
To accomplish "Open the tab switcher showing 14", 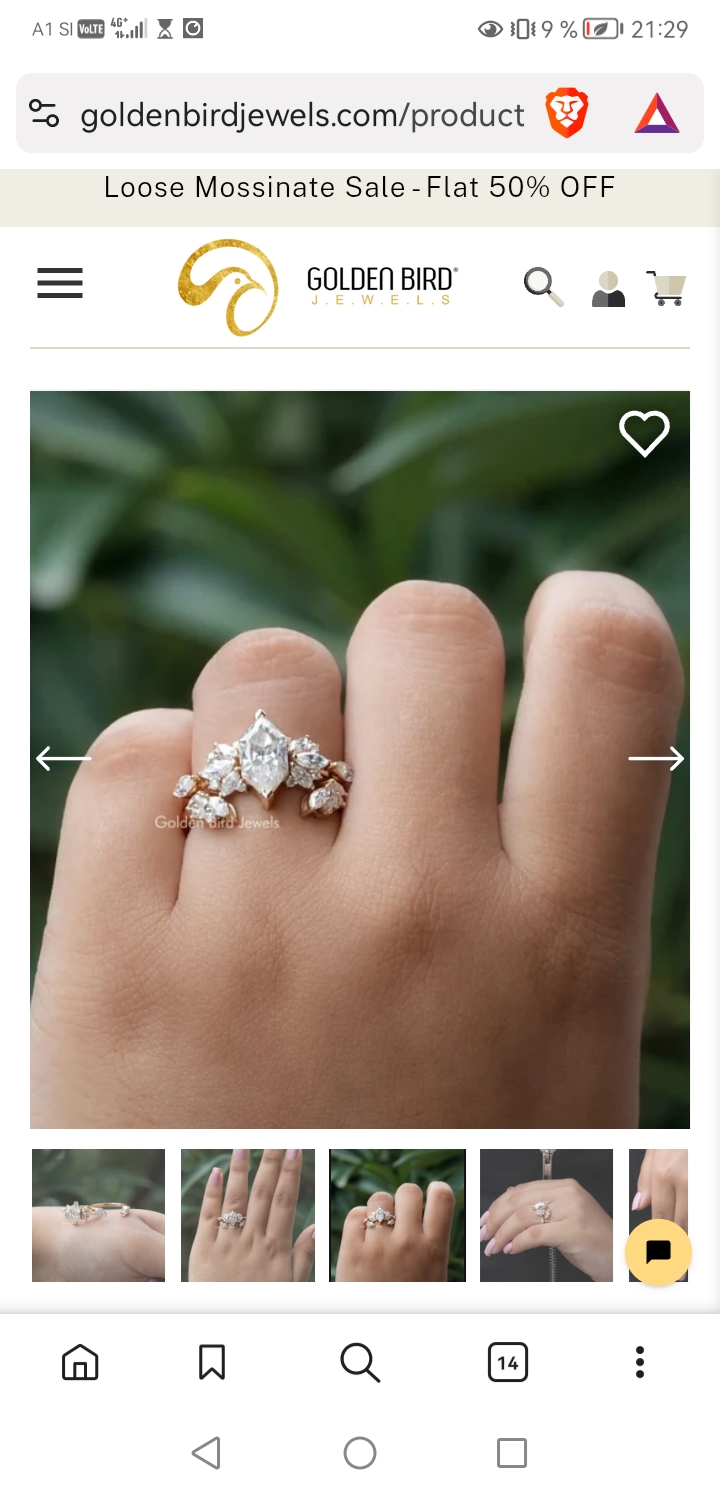I will point(508,1362).
